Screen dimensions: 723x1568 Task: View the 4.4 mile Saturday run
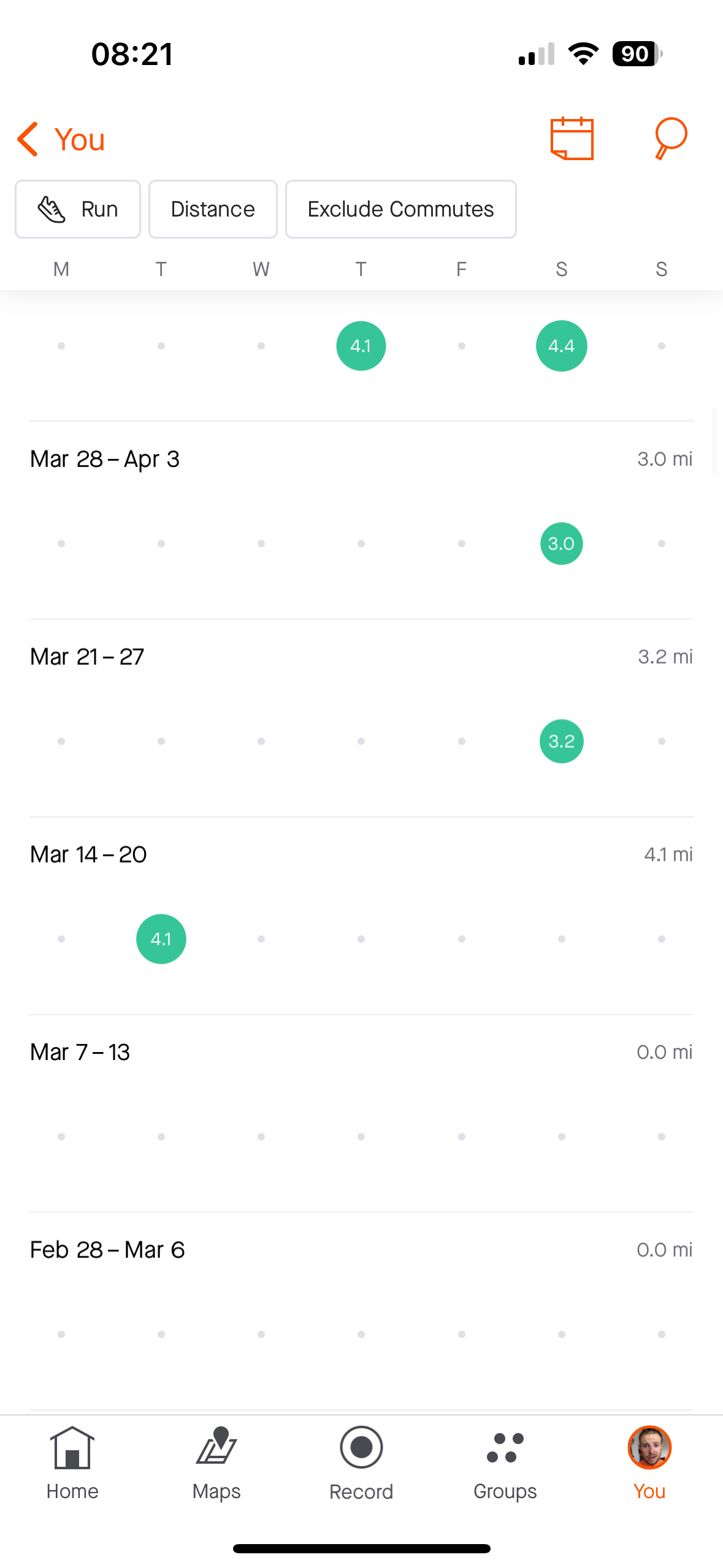(x=561, y=346)
